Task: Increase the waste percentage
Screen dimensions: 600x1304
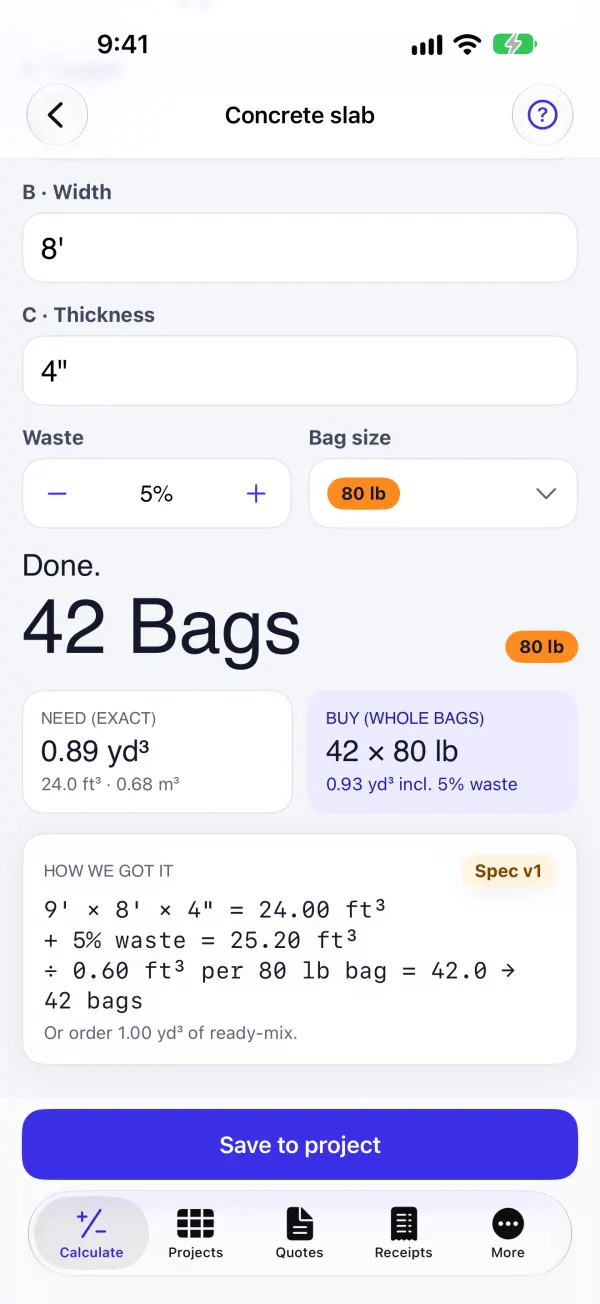Action: (256, 493)
